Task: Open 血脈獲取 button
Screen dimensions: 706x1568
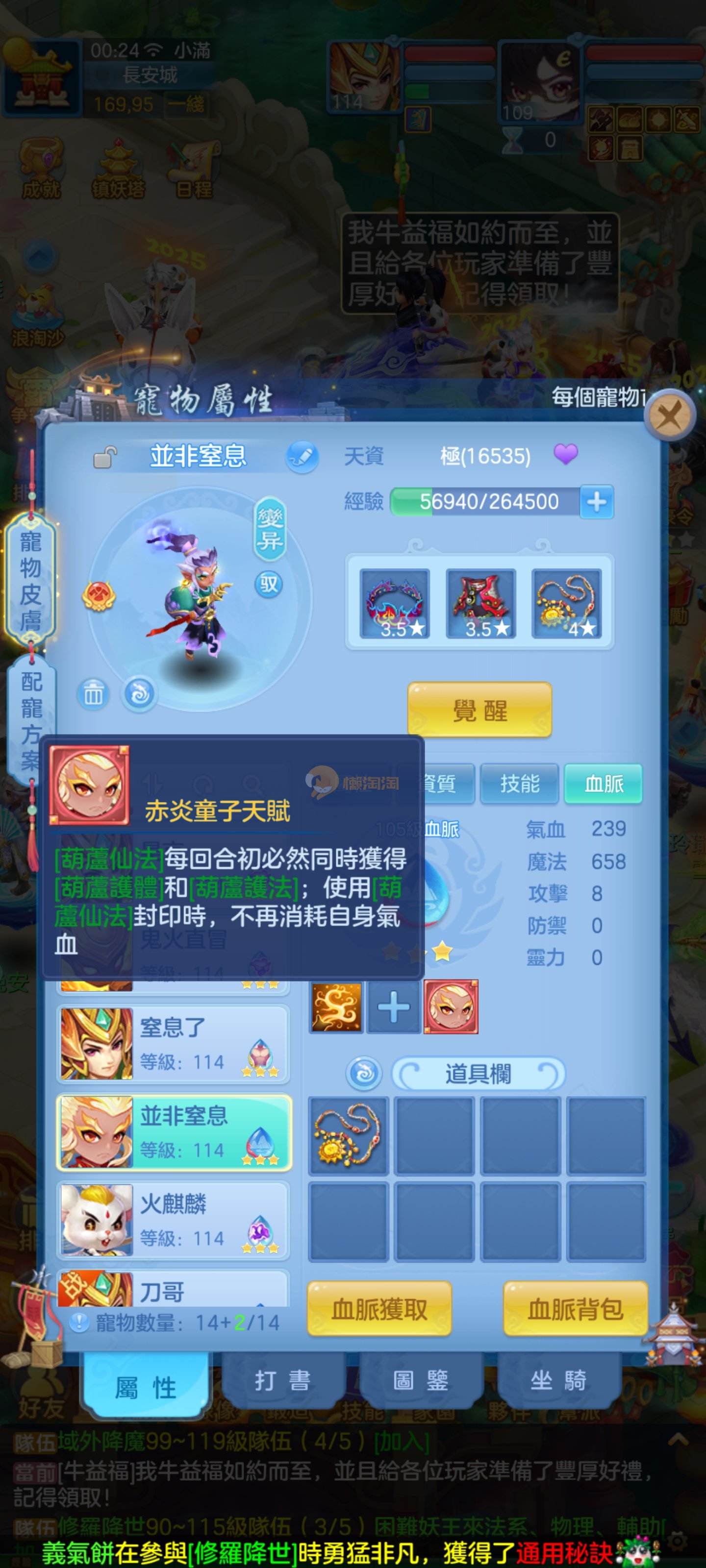Action: coord(379,1309)
